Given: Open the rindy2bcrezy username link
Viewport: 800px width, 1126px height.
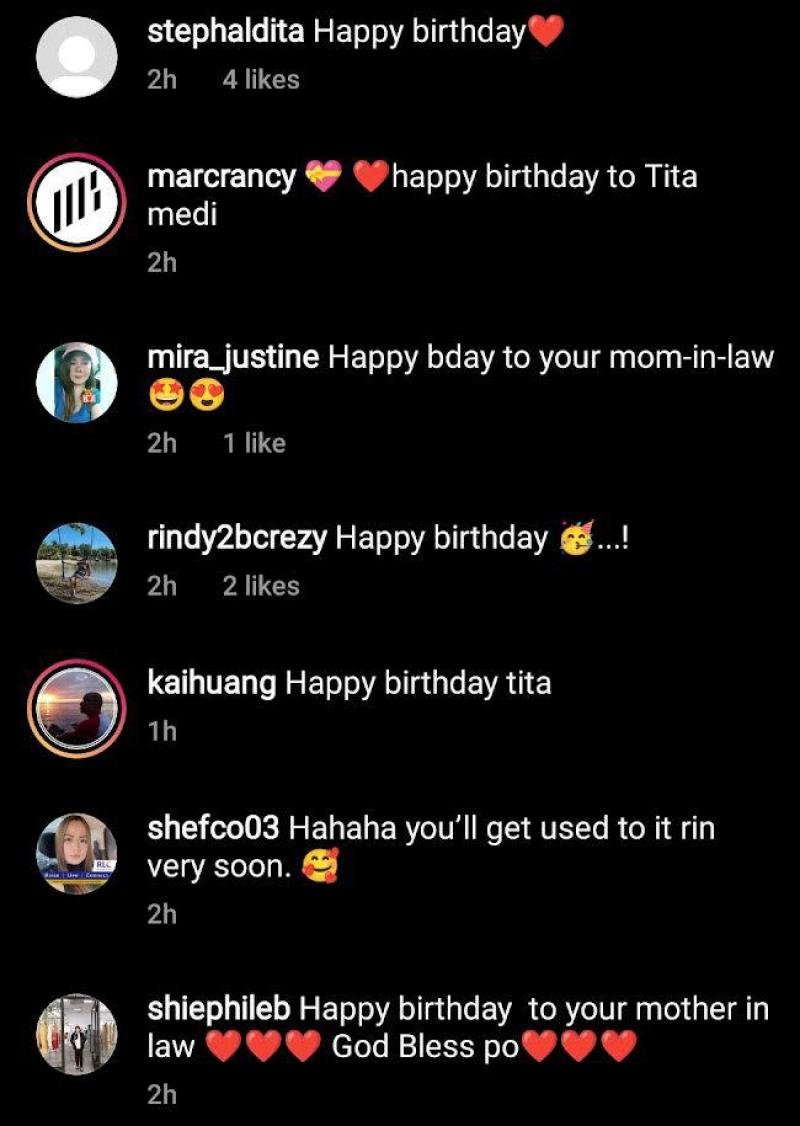Looking at the screenshot, I should click(x=236, y=539).
